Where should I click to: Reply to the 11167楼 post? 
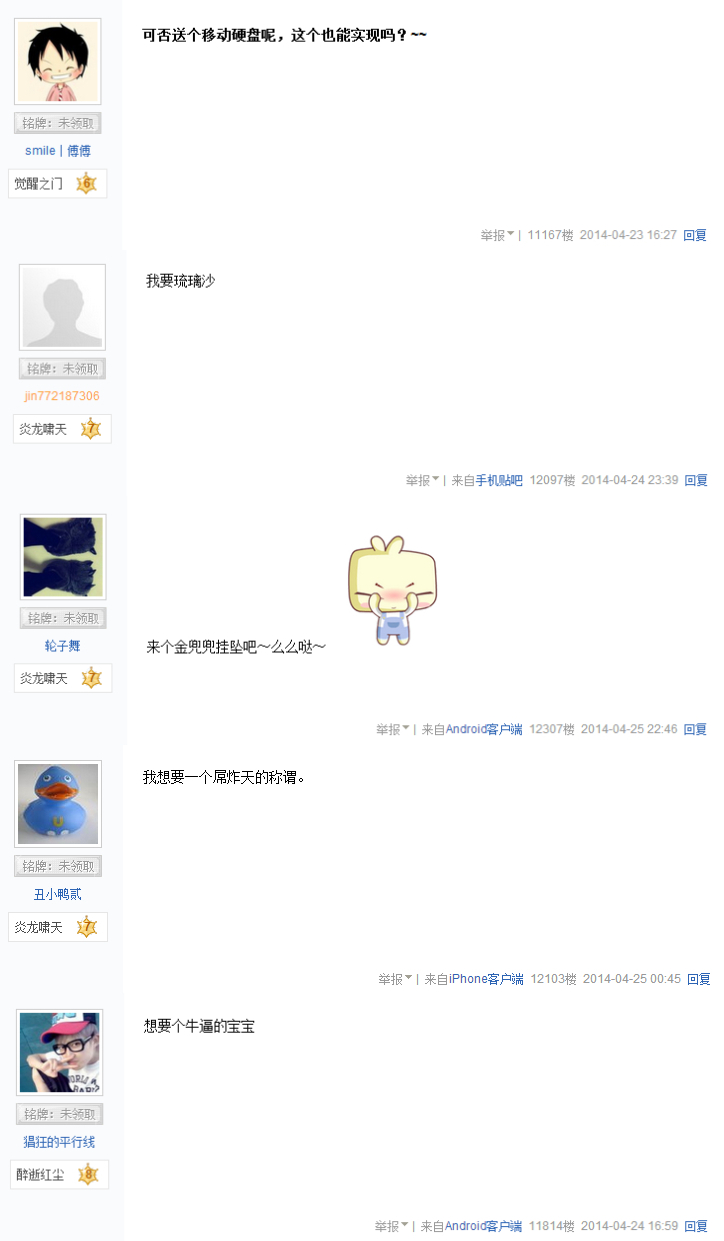[695, 236]
